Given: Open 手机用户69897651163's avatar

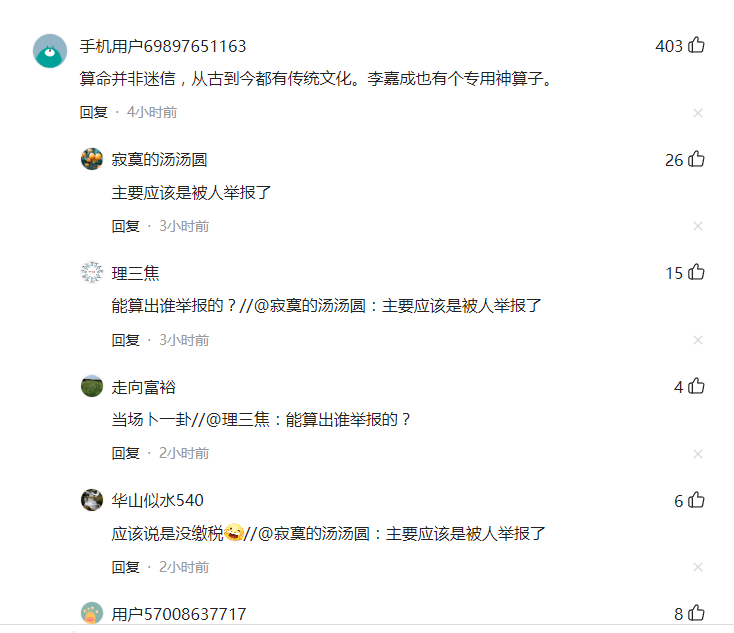Looking at the screenshot, I should 50,50.
